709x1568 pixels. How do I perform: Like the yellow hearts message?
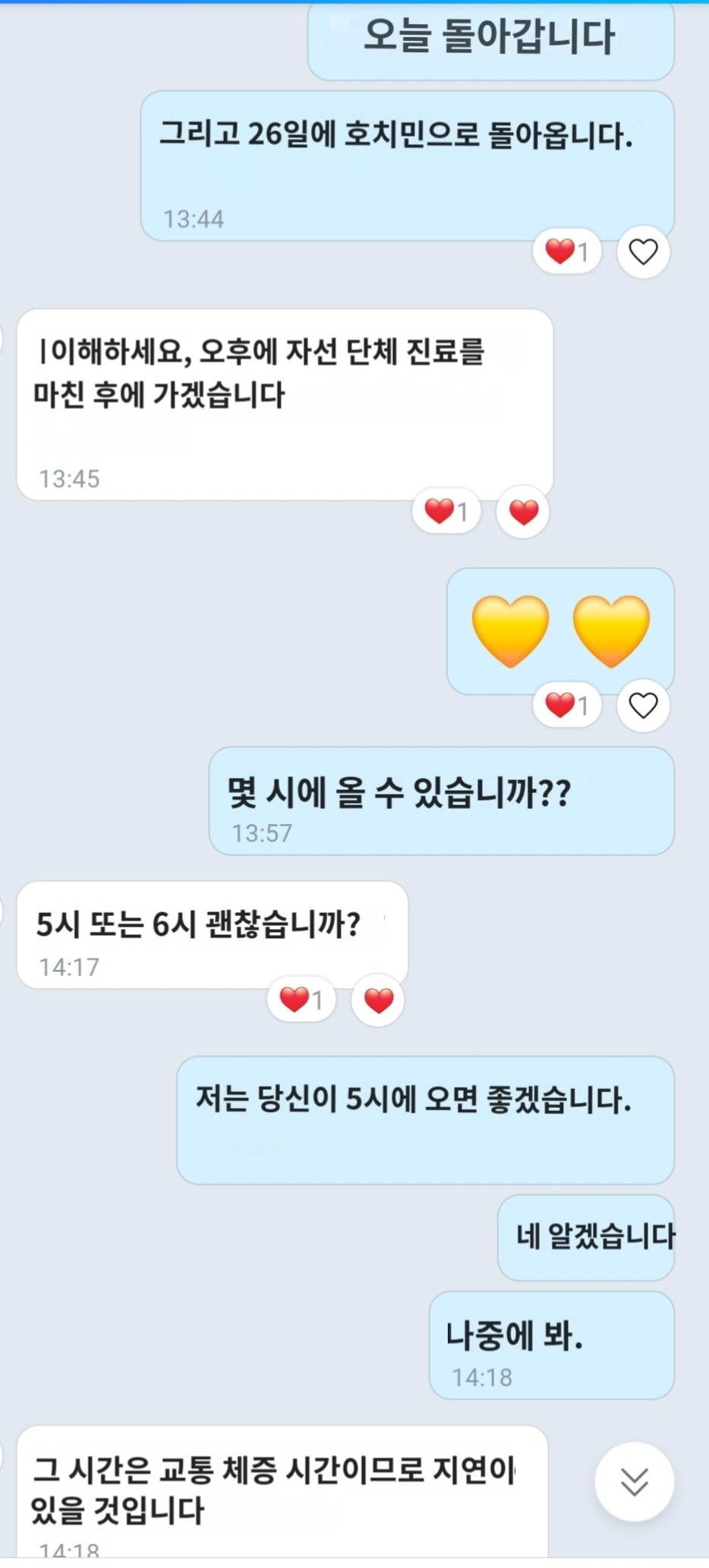643,706
